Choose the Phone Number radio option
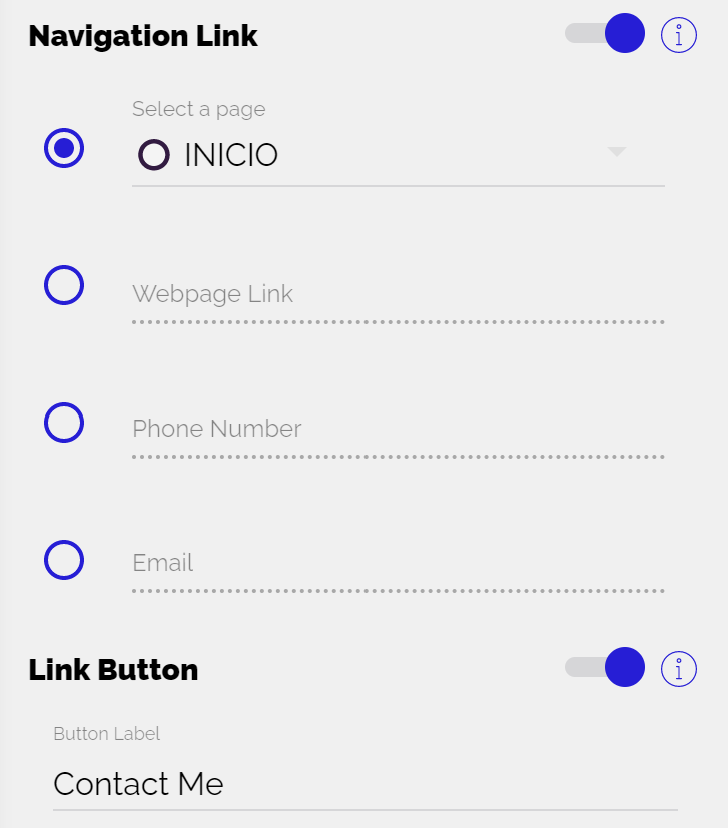728x828 pixels. click(x=64, y=422)
